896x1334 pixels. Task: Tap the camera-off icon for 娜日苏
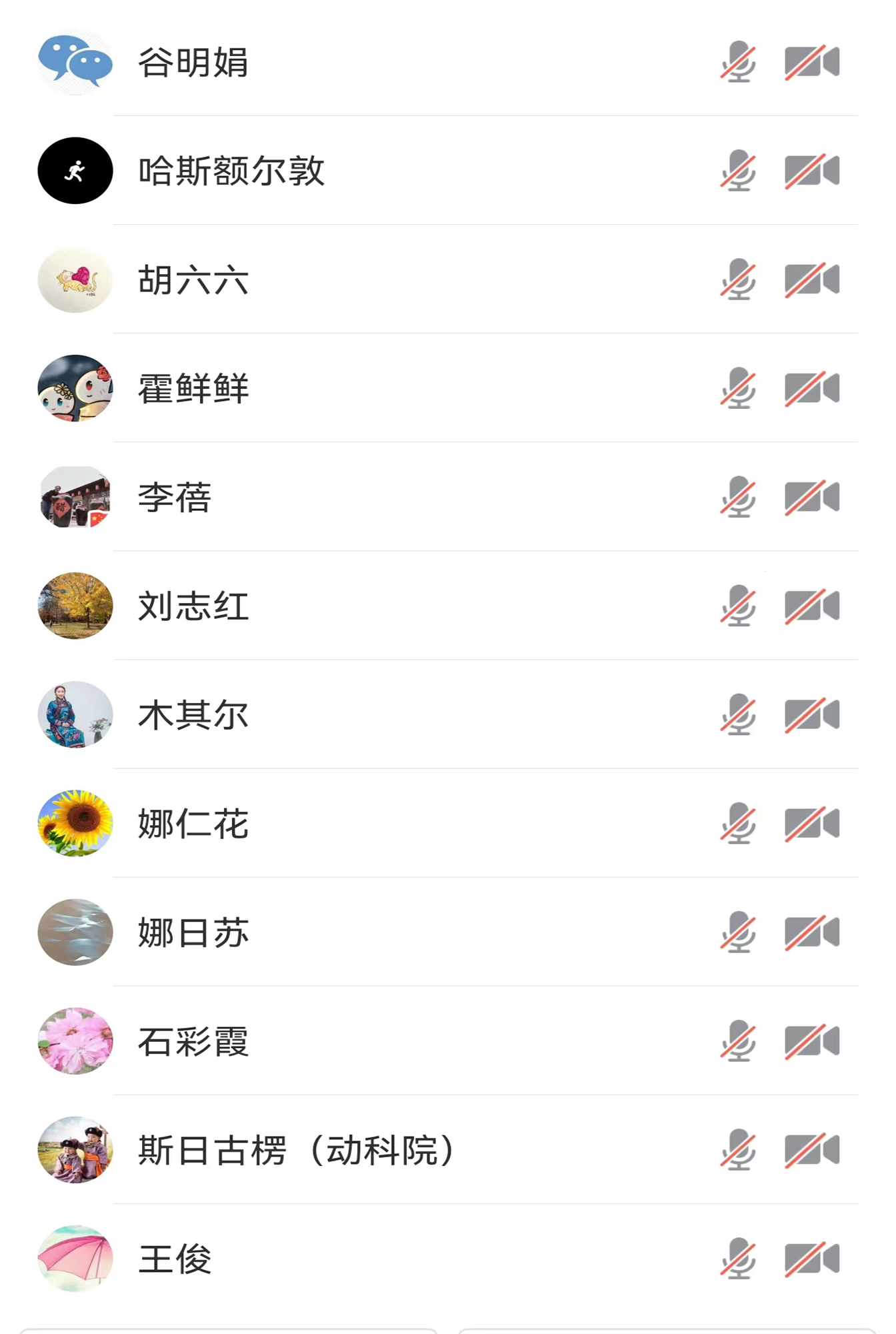click(x=811, y=932)
